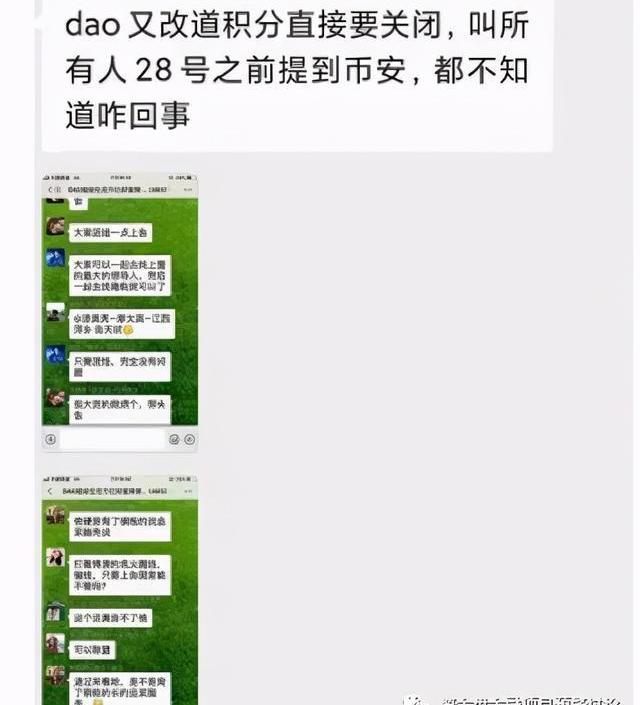Open the second chat screenshot image
Screen dimensions: 640x705
pyautogui.click(x=120, y=590)
